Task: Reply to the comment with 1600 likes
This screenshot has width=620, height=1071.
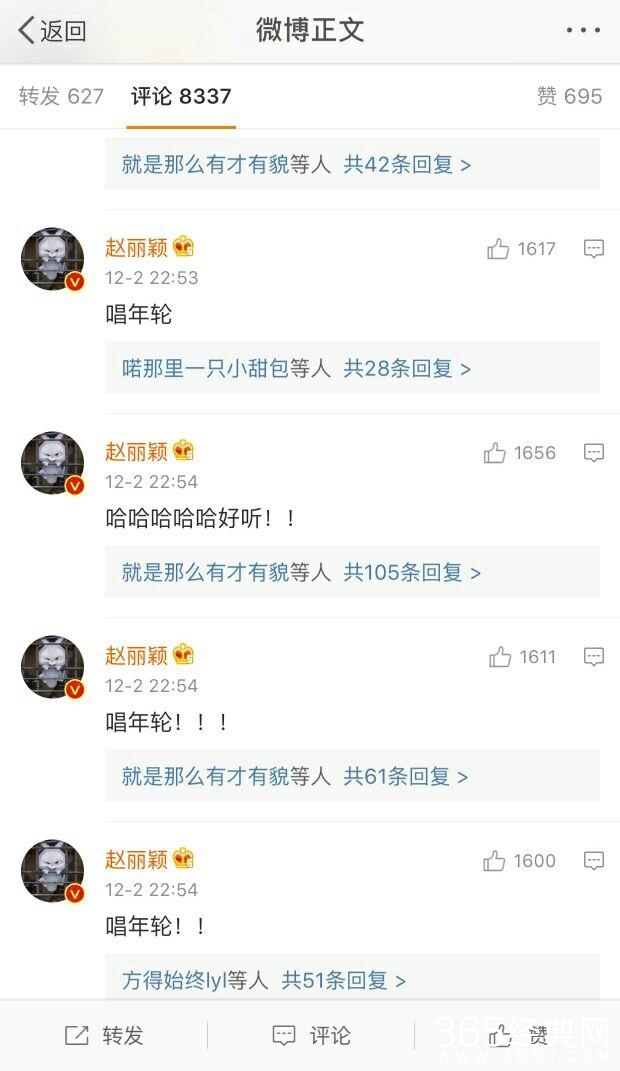Action: [594, 861]
